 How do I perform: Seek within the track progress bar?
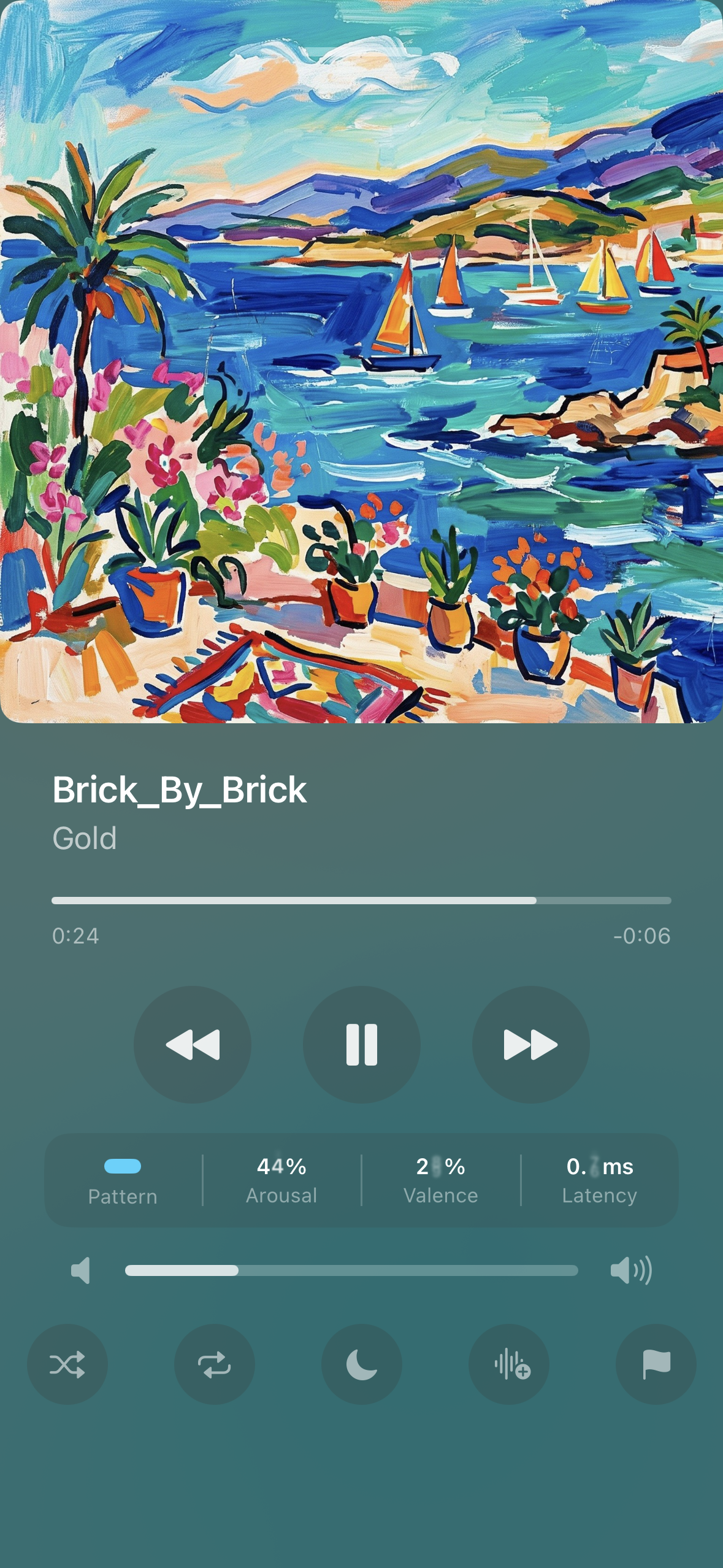(x=361, y=901)
